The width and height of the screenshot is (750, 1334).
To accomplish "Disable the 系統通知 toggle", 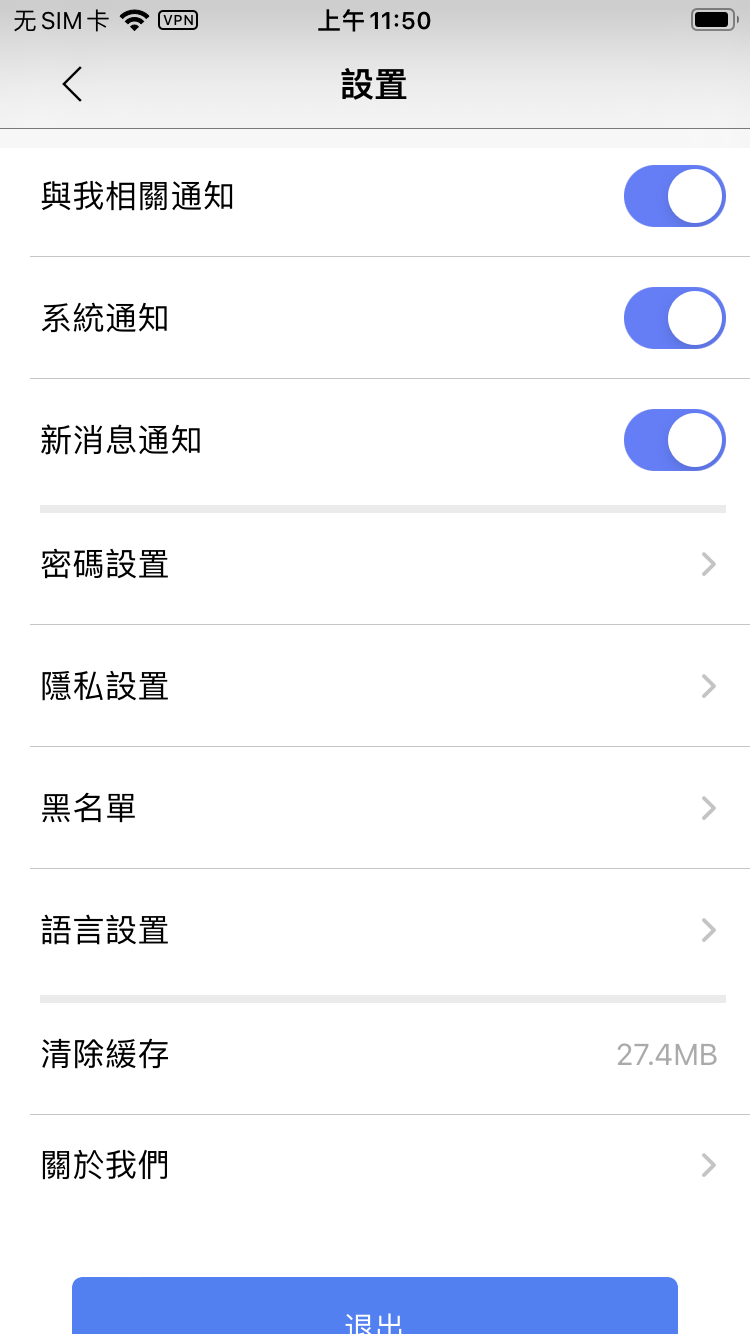I will point(675,318).
